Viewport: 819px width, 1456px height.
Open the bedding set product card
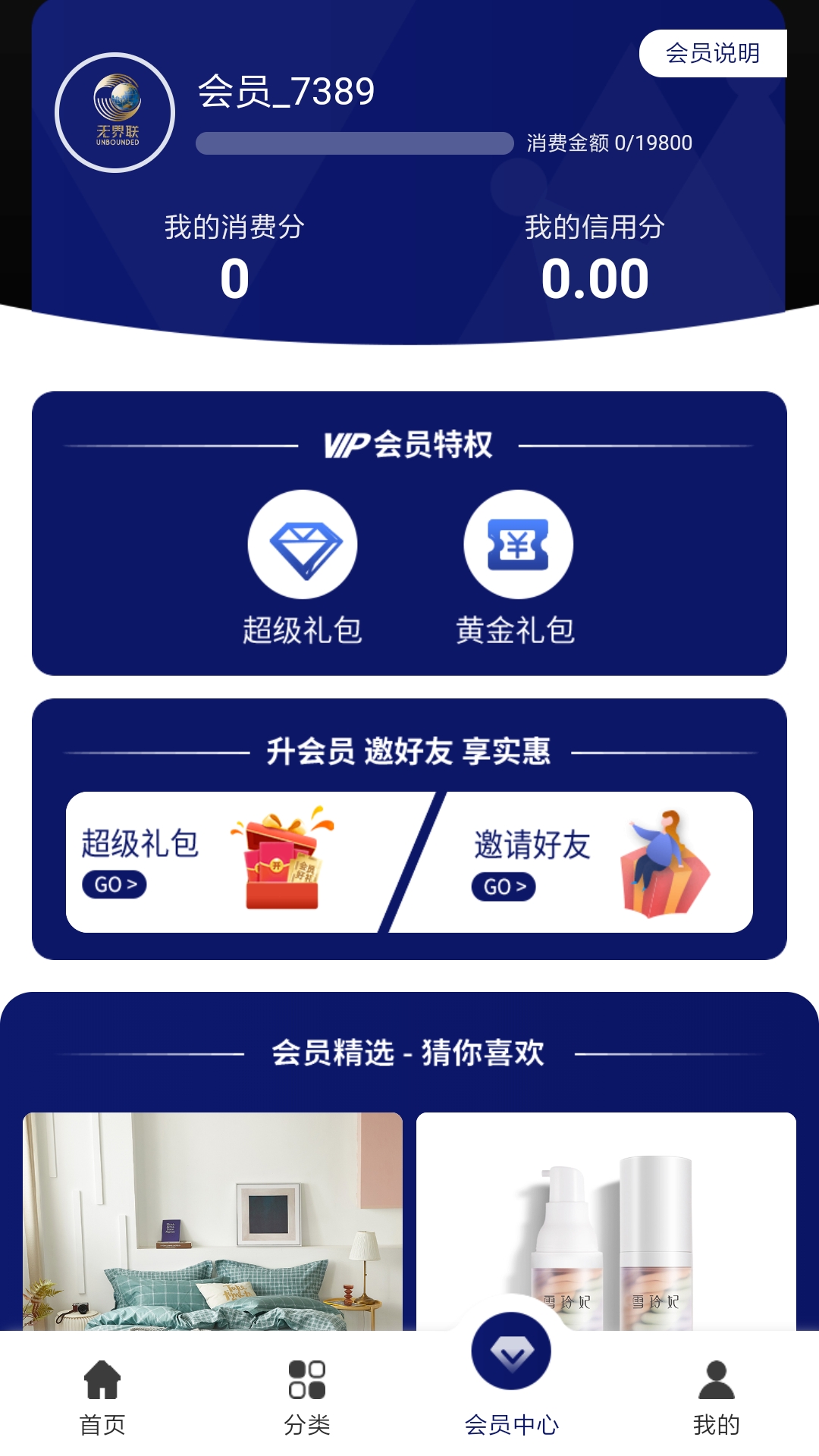[x=212, y=1221]
